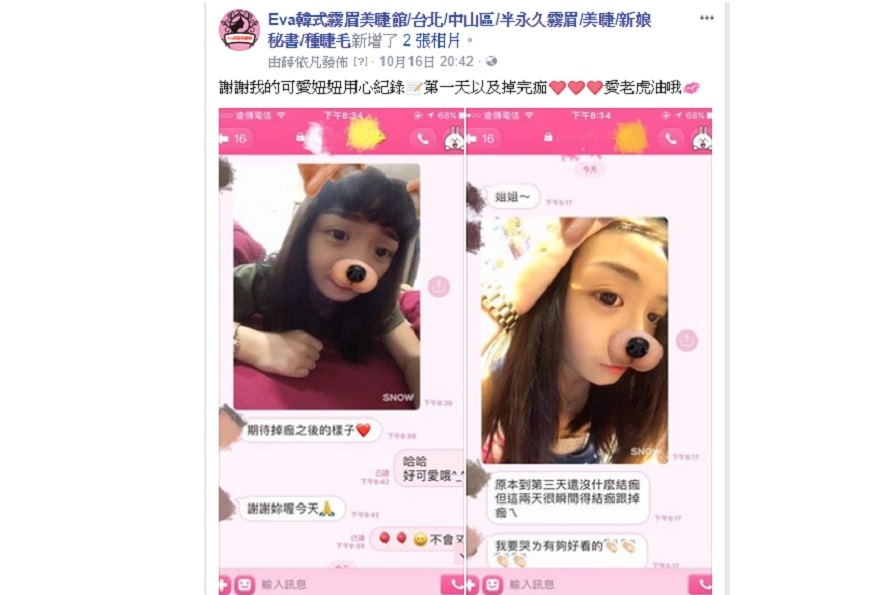View the left photo with 期待掉痂之後的樣子 chat
The image size is (889, 595).
[x=341, y=350]
